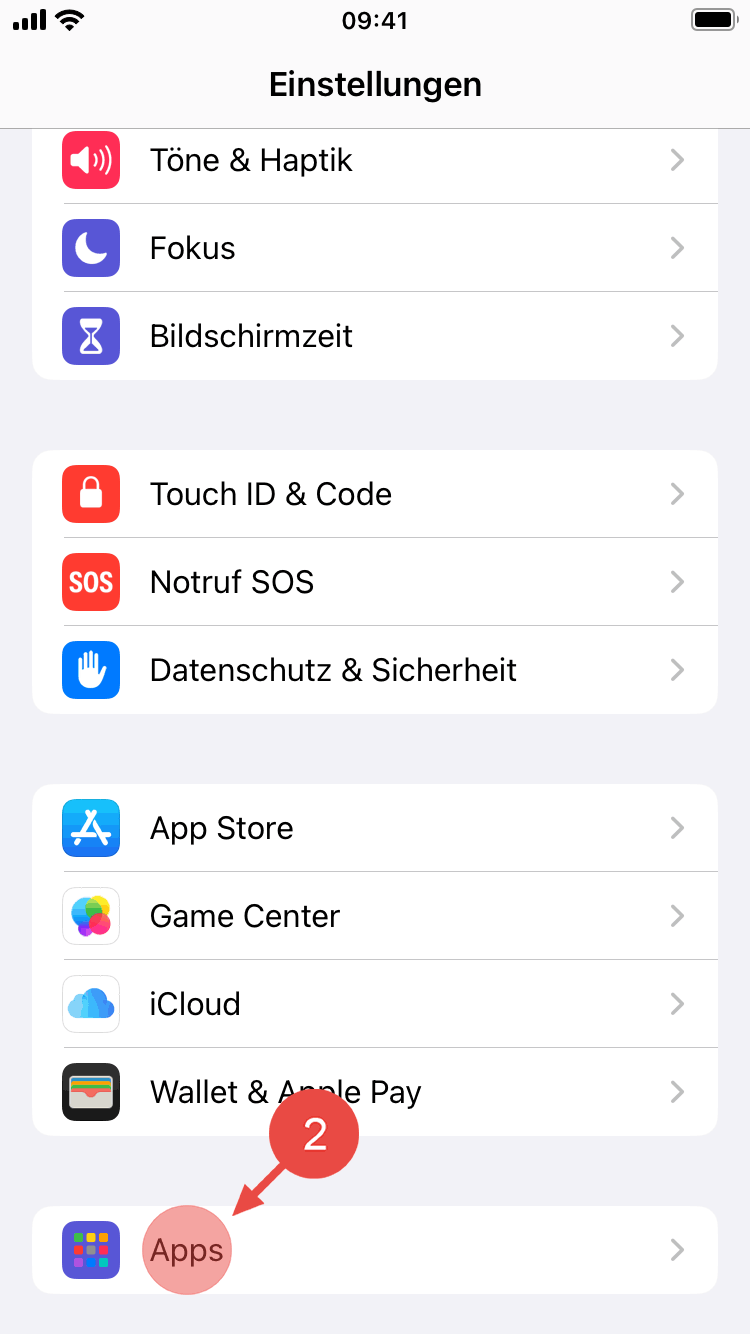Open Touch ID & Code
Screen dimensions: 750x1334
374,494
